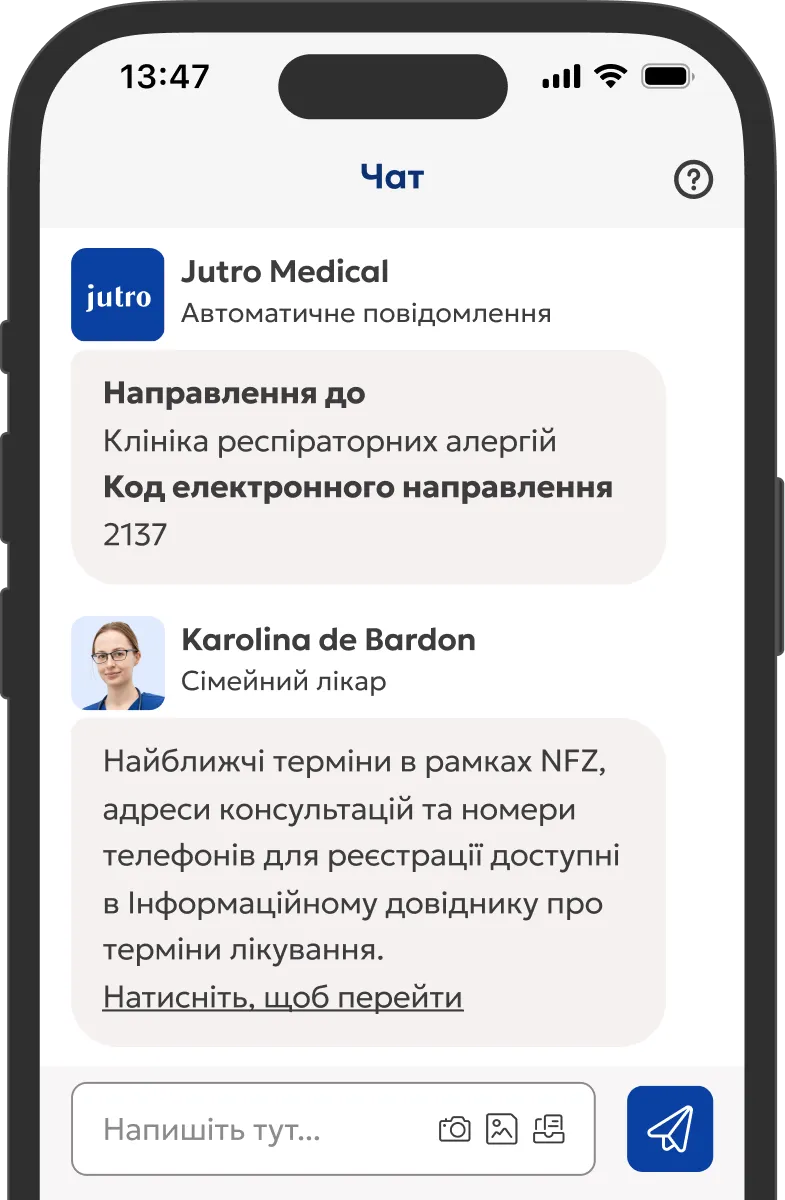Tap the sender name Karolina de Bardon
This screenshot has height=1200, width=785.
[x=327, y=640]
